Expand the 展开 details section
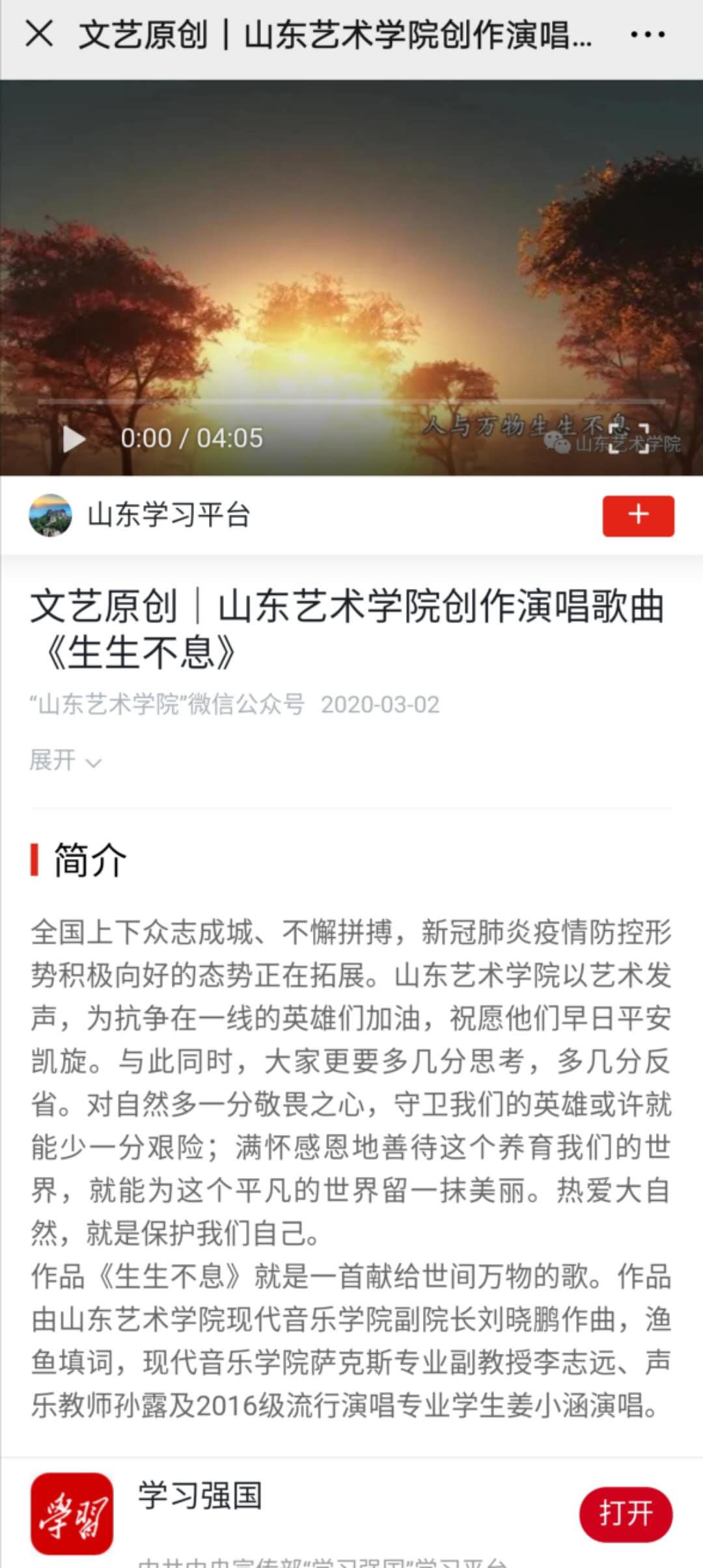The width and height of the screenshot is (703, 1568). coord(65,760)
